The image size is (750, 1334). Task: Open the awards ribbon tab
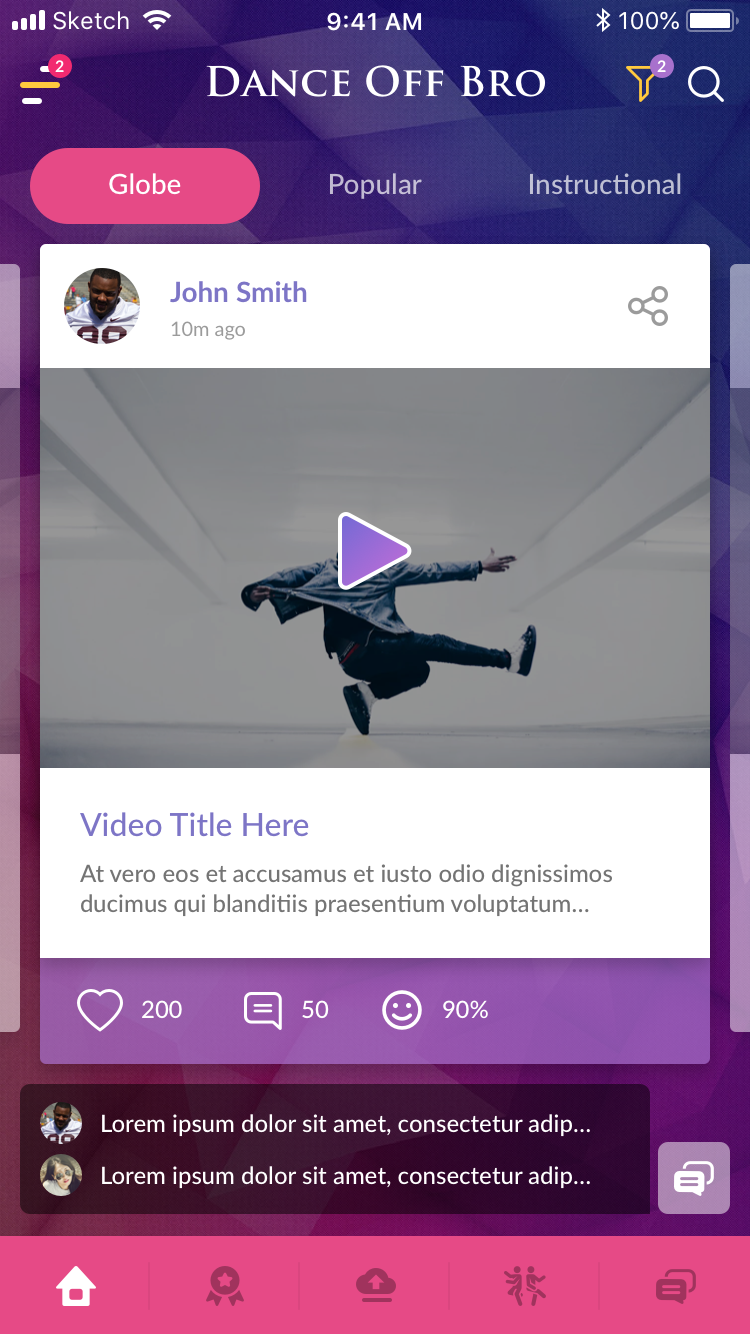[x=224, y=1285]
